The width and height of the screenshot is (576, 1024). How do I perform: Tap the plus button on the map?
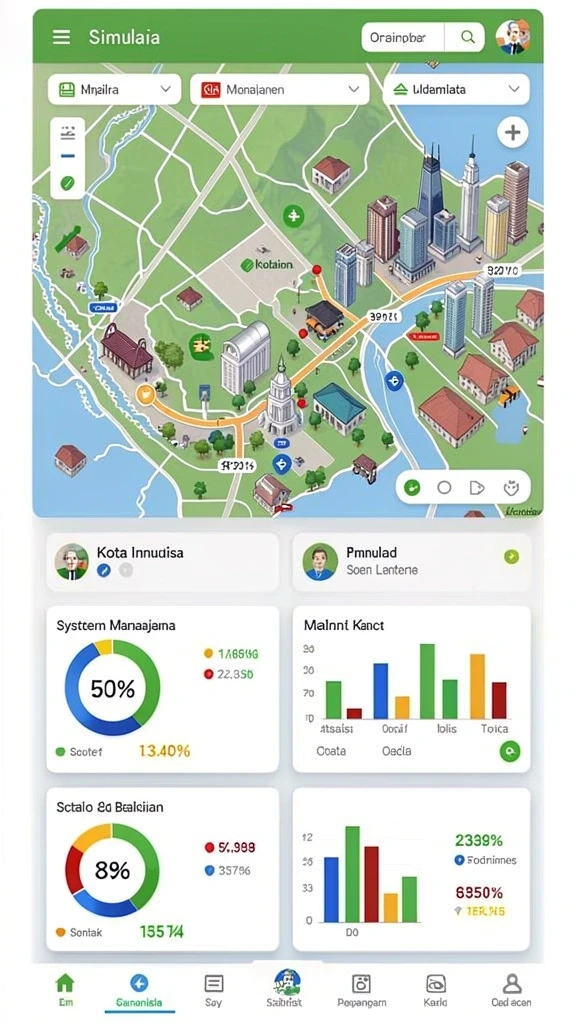(x=513, y=133)
